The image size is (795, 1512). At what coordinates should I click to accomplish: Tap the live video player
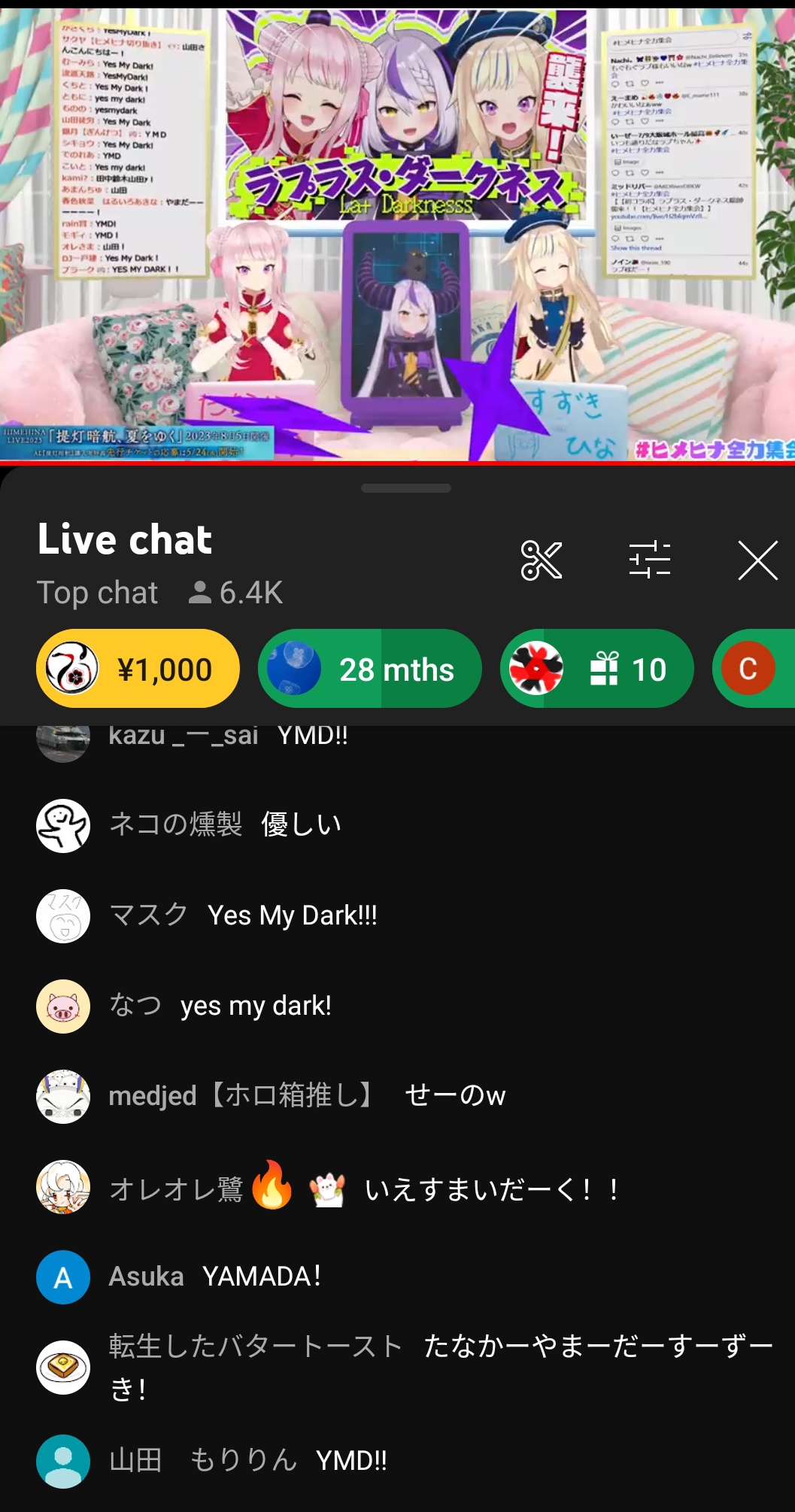[397, 235]
